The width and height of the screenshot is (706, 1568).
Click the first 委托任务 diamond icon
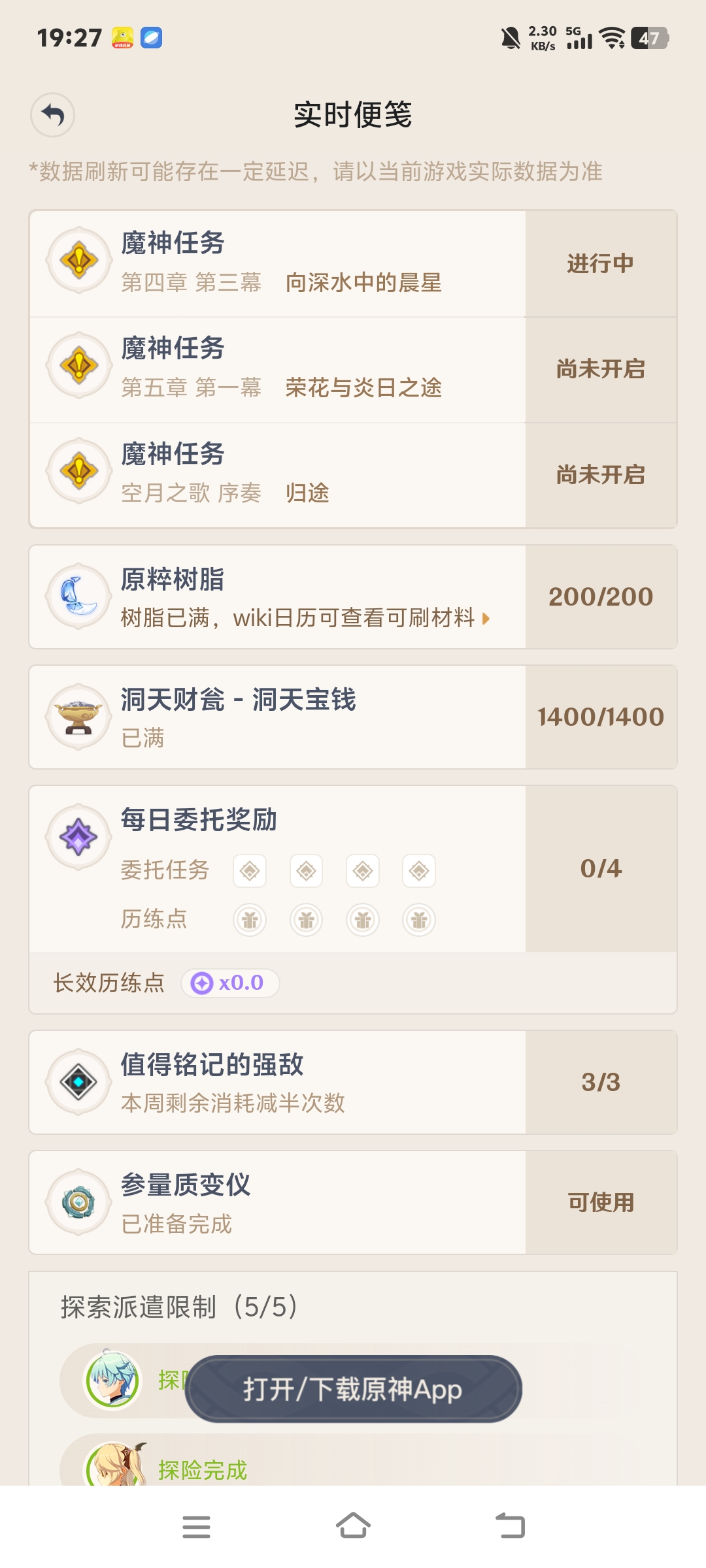(x=249, y=871)
